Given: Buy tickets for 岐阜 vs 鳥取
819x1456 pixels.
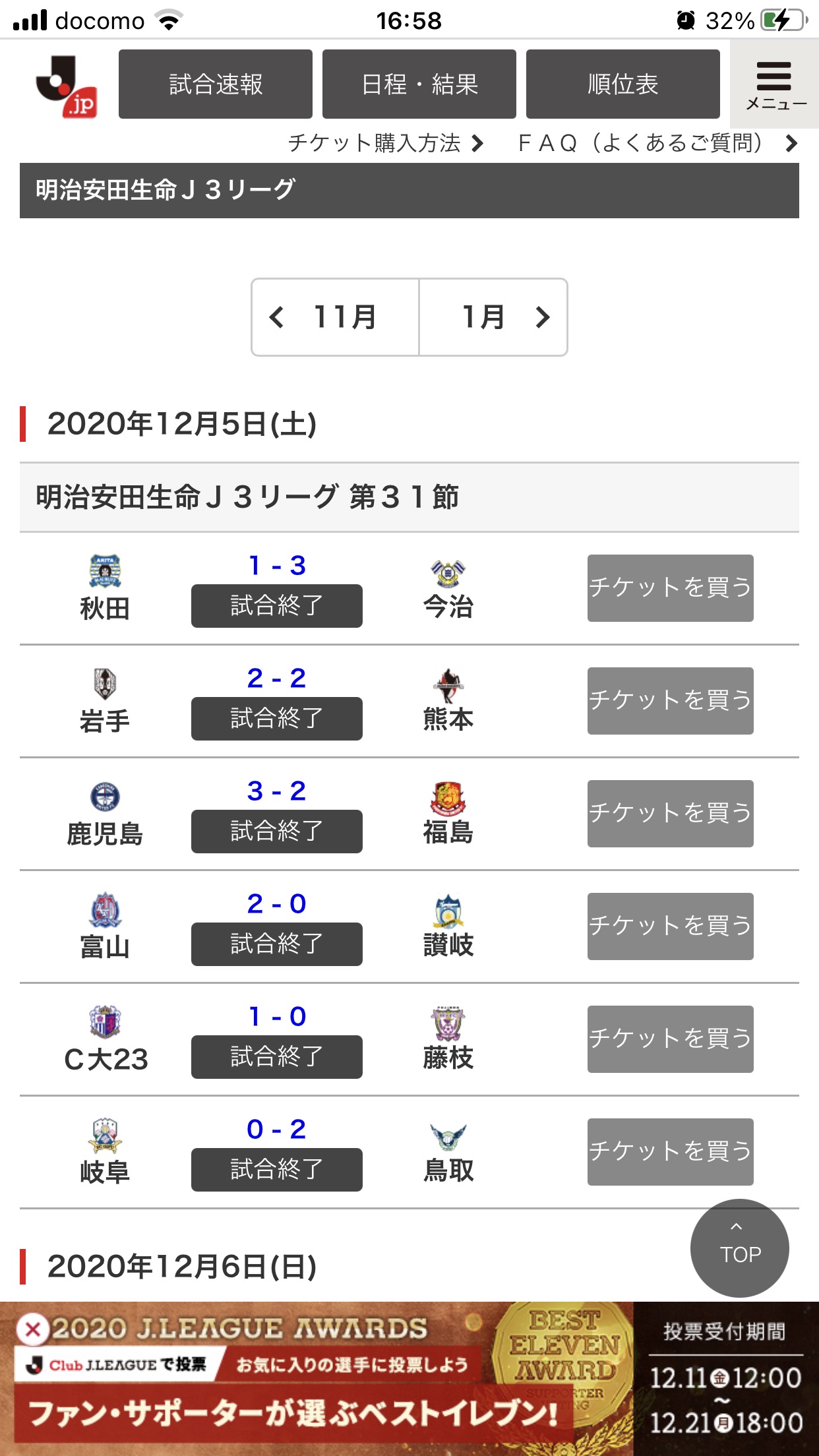Looking at the screenshot, I should tap(671, 1152).
